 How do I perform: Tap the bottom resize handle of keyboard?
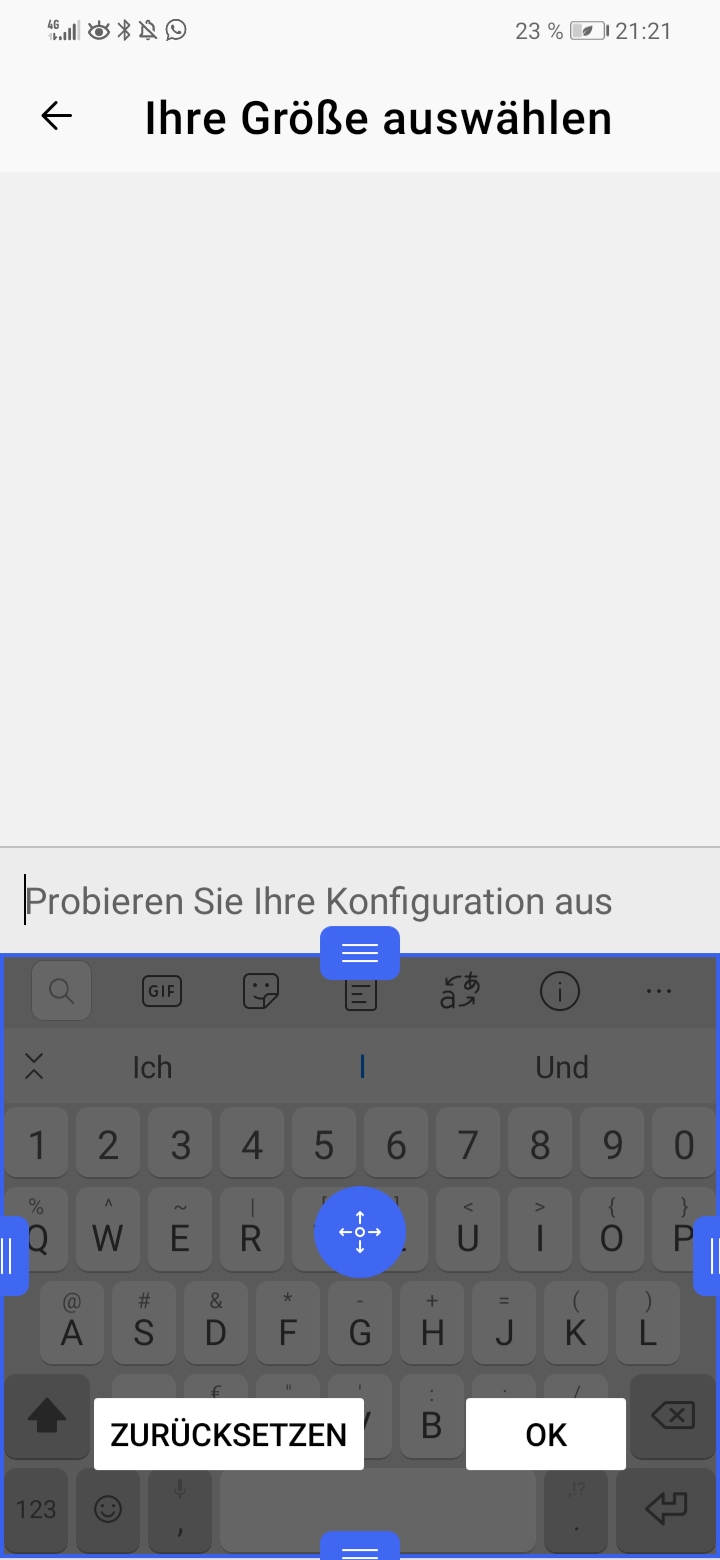[x=360, y=1548]
